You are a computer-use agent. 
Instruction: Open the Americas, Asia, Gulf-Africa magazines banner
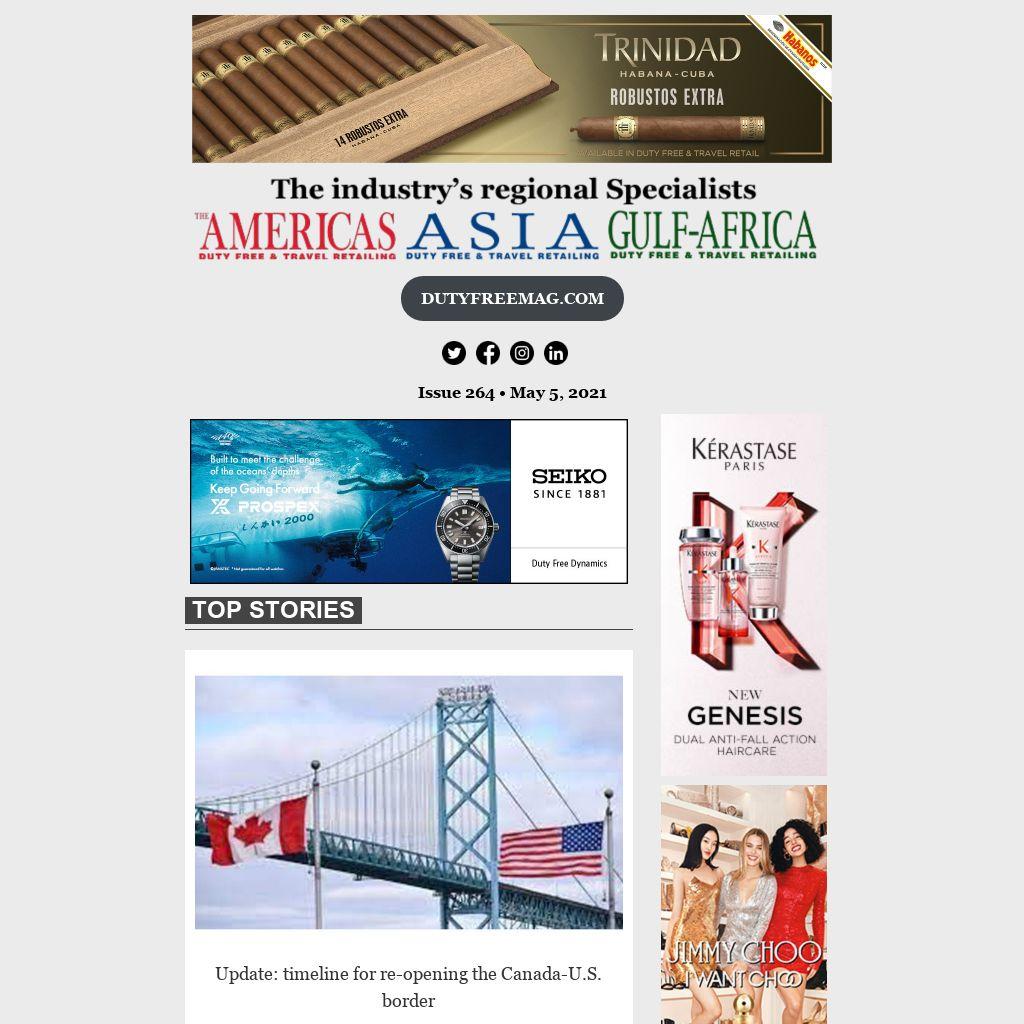click(507, 220)
